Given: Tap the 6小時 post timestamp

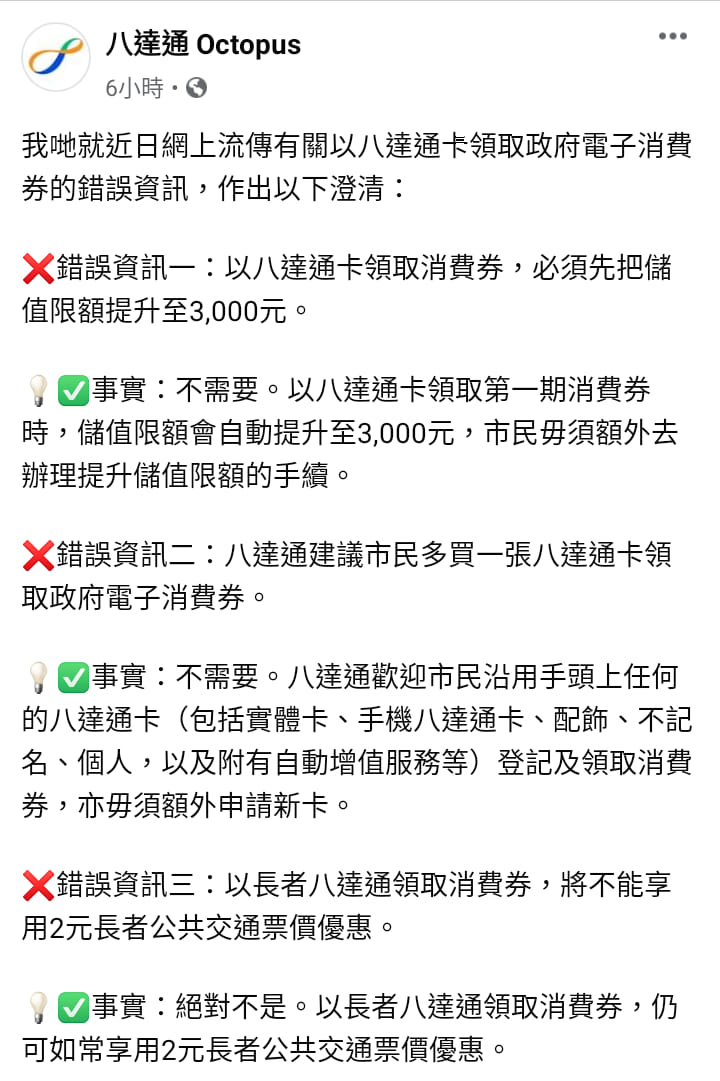Looking at the screenshot, I should point(134,88).
